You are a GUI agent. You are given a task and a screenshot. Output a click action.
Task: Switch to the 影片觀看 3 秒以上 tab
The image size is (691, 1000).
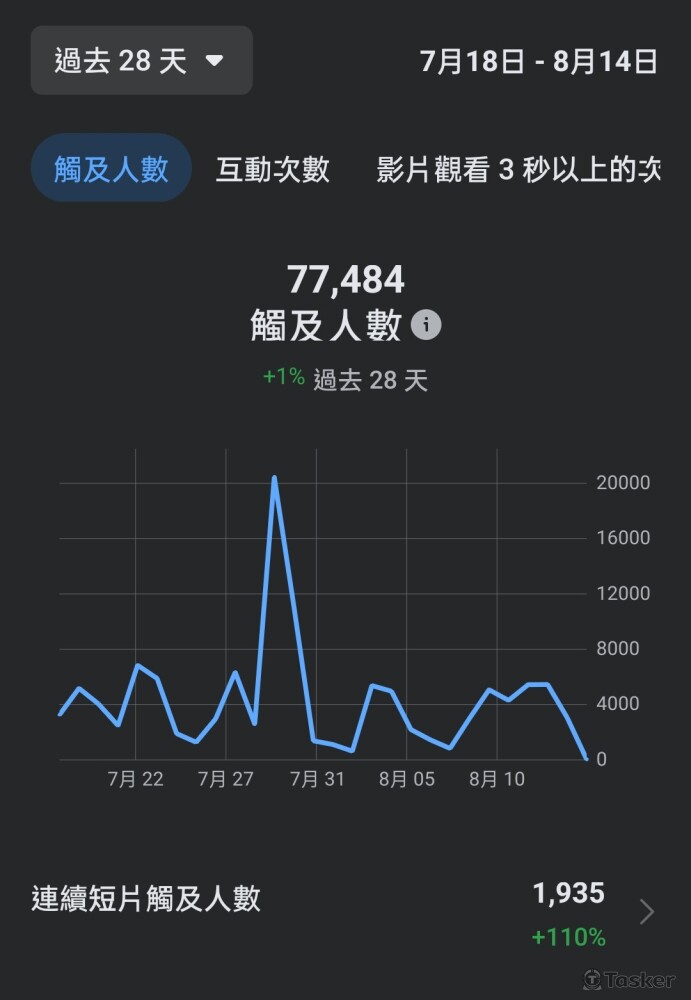pos(518,169)
